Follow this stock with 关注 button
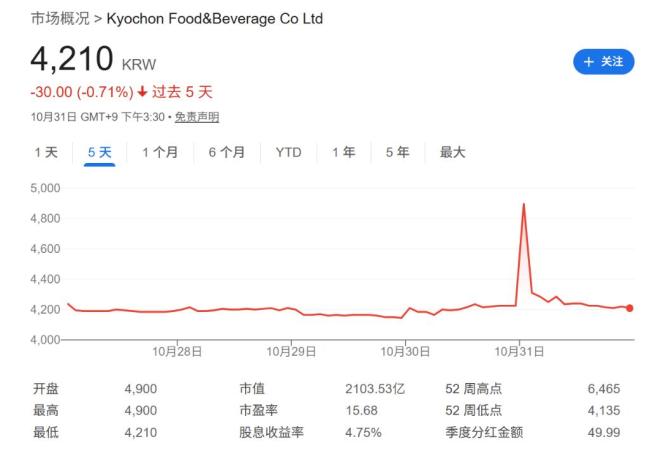This screenshot has height=454, width=650. (x=603, y=62)
